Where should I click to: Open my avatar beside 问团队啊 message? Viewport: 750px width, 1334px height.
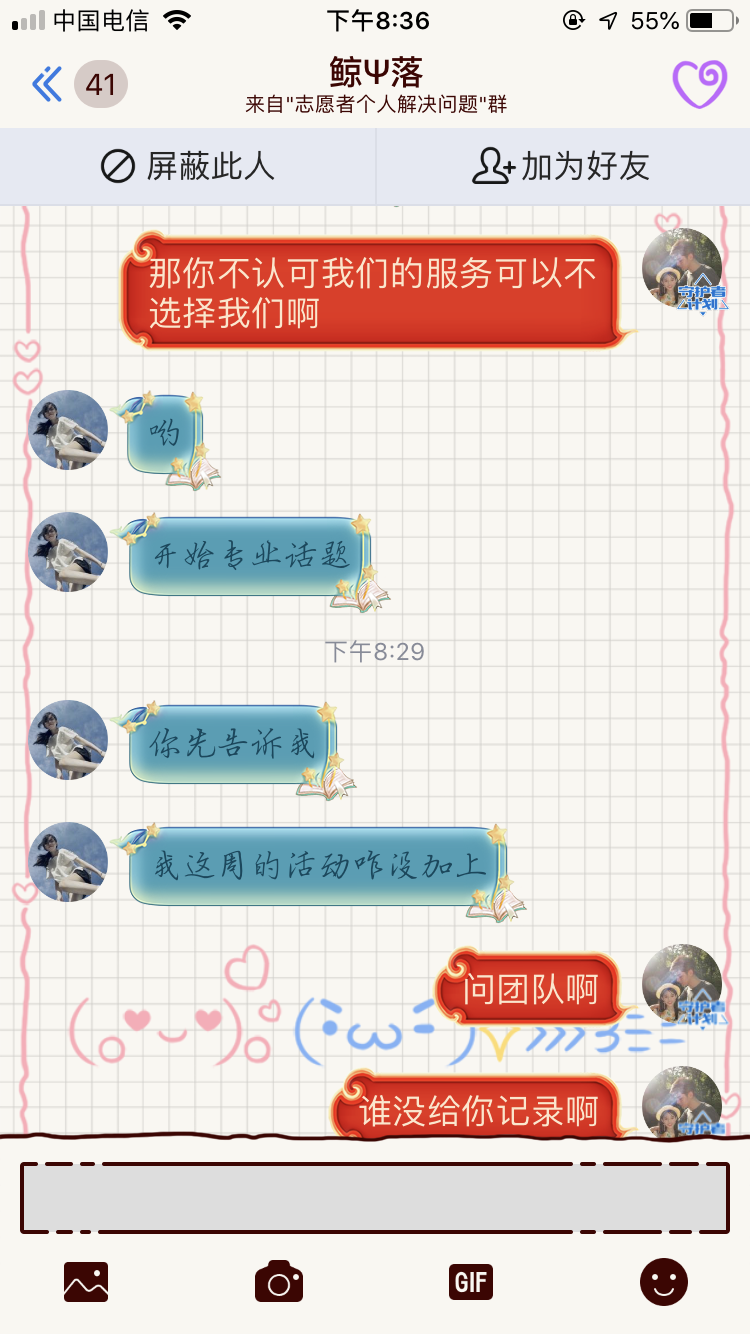click(x=682, y=984)
